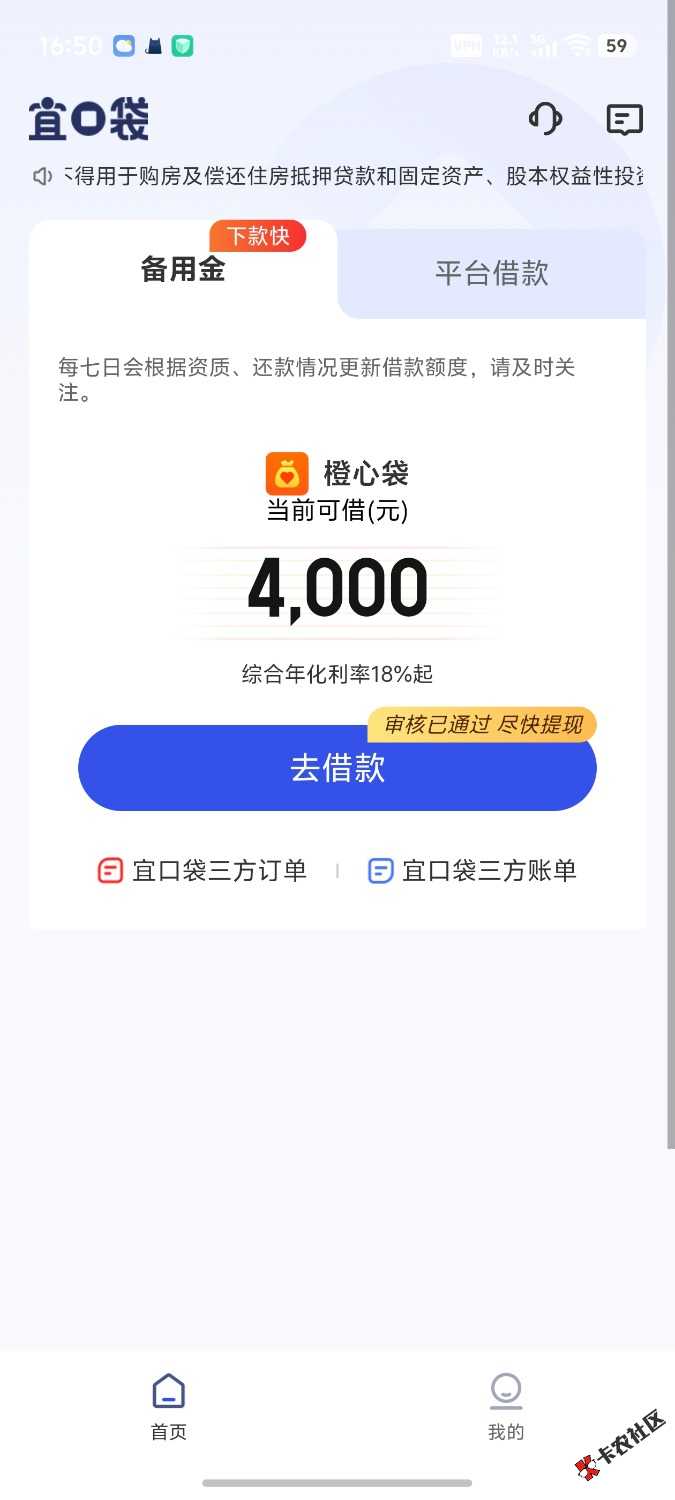This screenshot has width=675, height=1500.
Task: Switch to the 平台借款 tab
Action: [x=492, y=273]
